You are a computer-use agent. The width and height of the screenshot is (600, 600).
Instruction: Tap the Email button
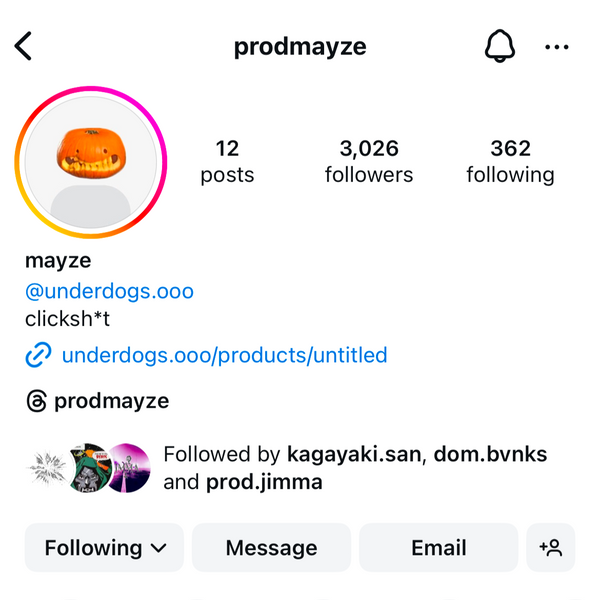tap(438, 548)
